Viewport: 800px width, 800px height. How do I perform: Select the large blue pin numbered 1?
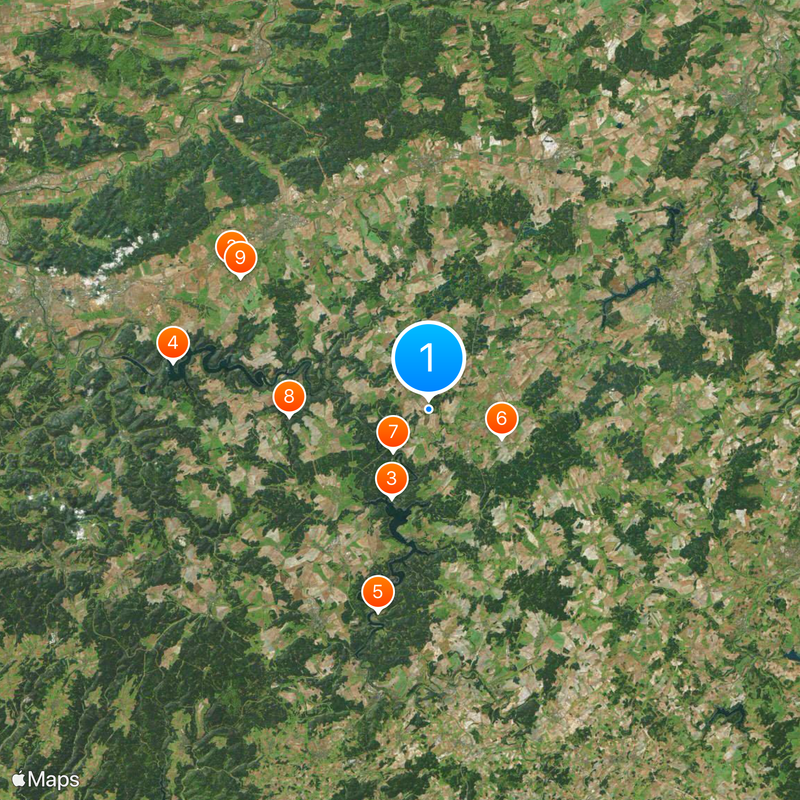pos(428,357)
